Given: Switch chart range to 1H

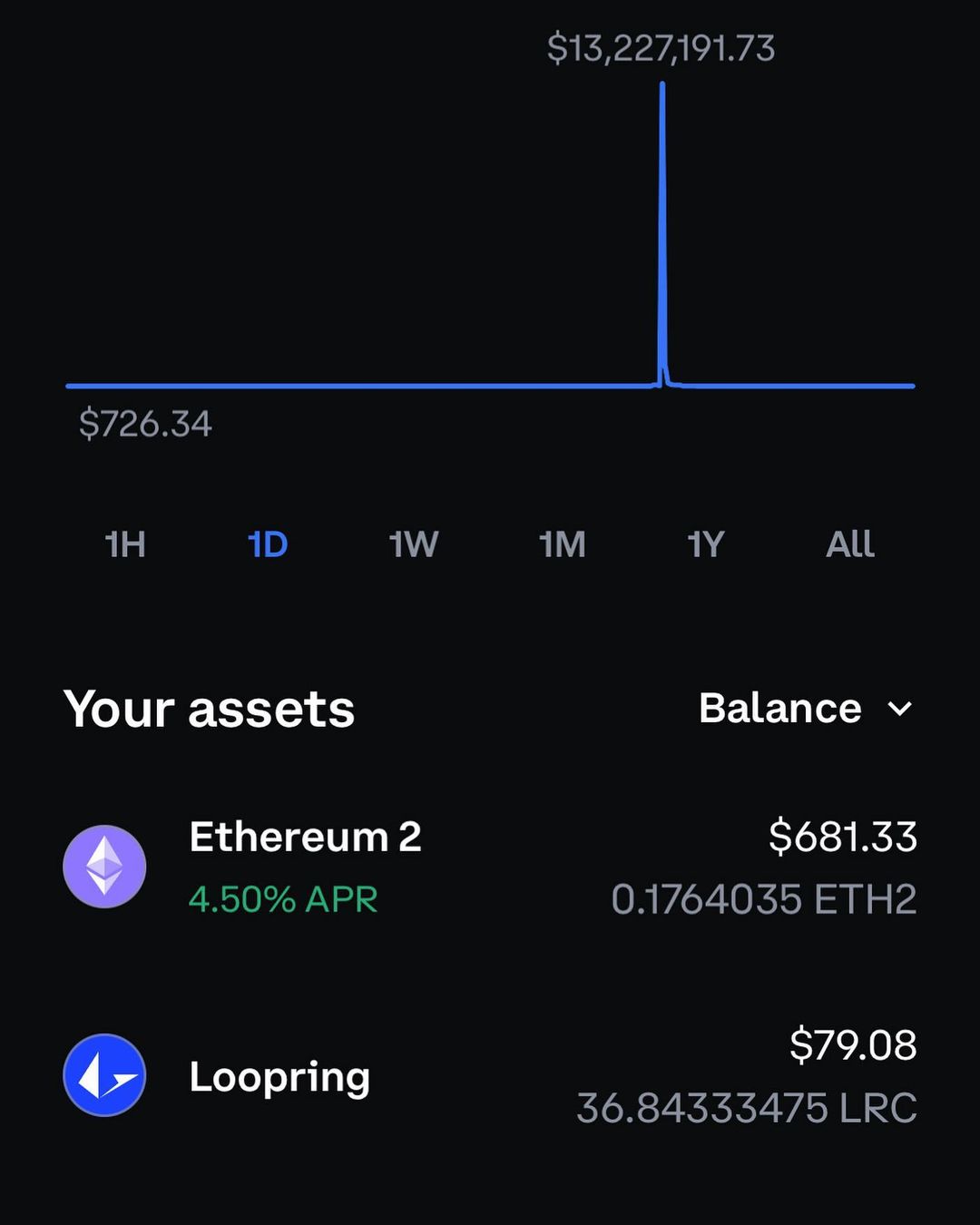Looking at the screenshot, I should (125, 544).
